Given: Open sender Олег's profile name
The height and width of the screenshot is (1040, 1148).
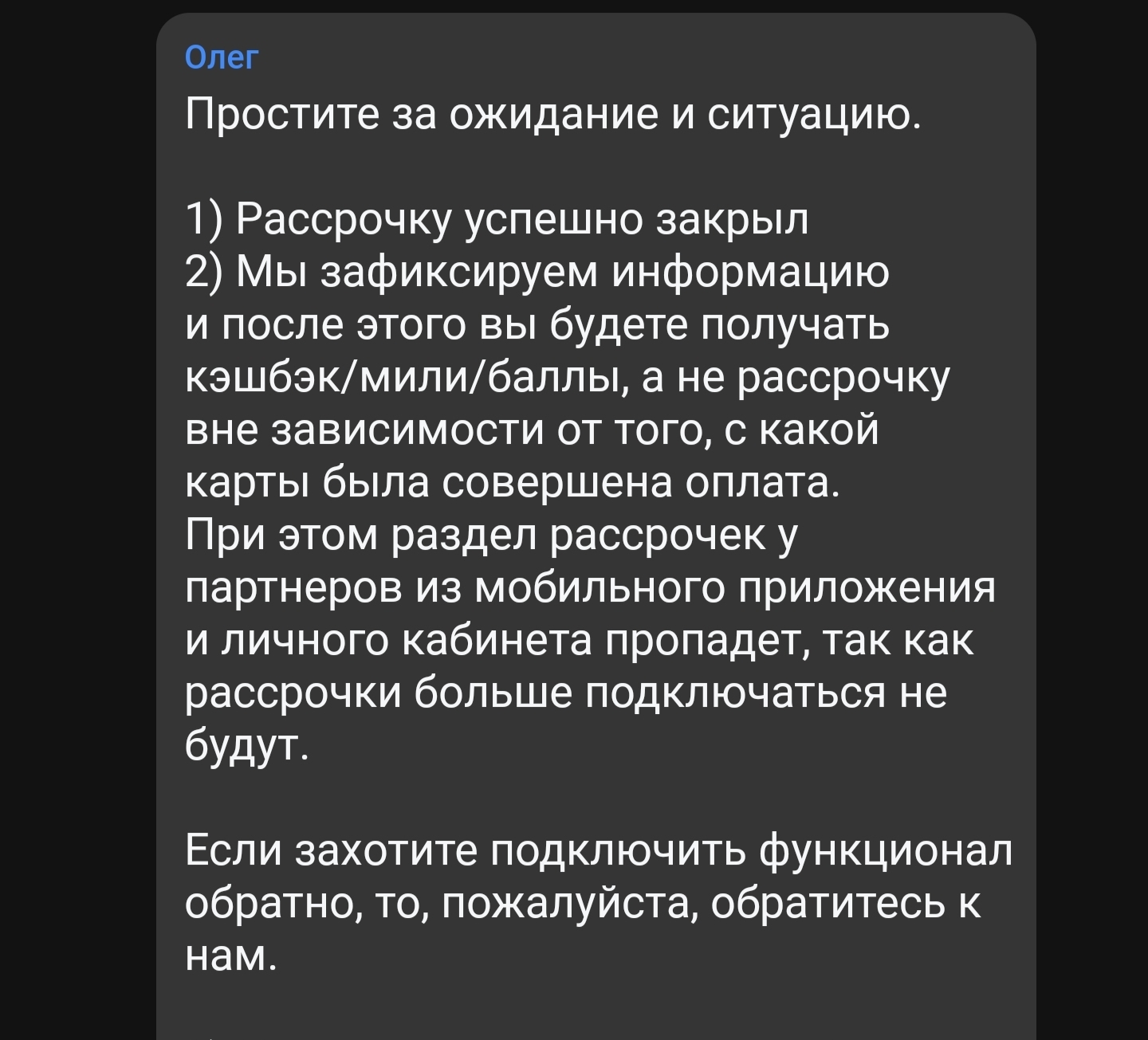Looking at the screenshot, I should pyautogui.click(x=222, y=57).
